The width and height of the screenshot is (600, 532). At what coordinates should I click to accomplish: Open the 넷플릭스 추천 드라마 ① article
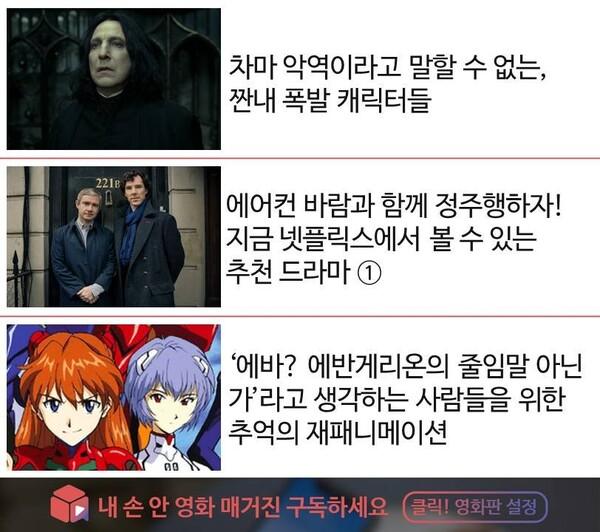395,240
